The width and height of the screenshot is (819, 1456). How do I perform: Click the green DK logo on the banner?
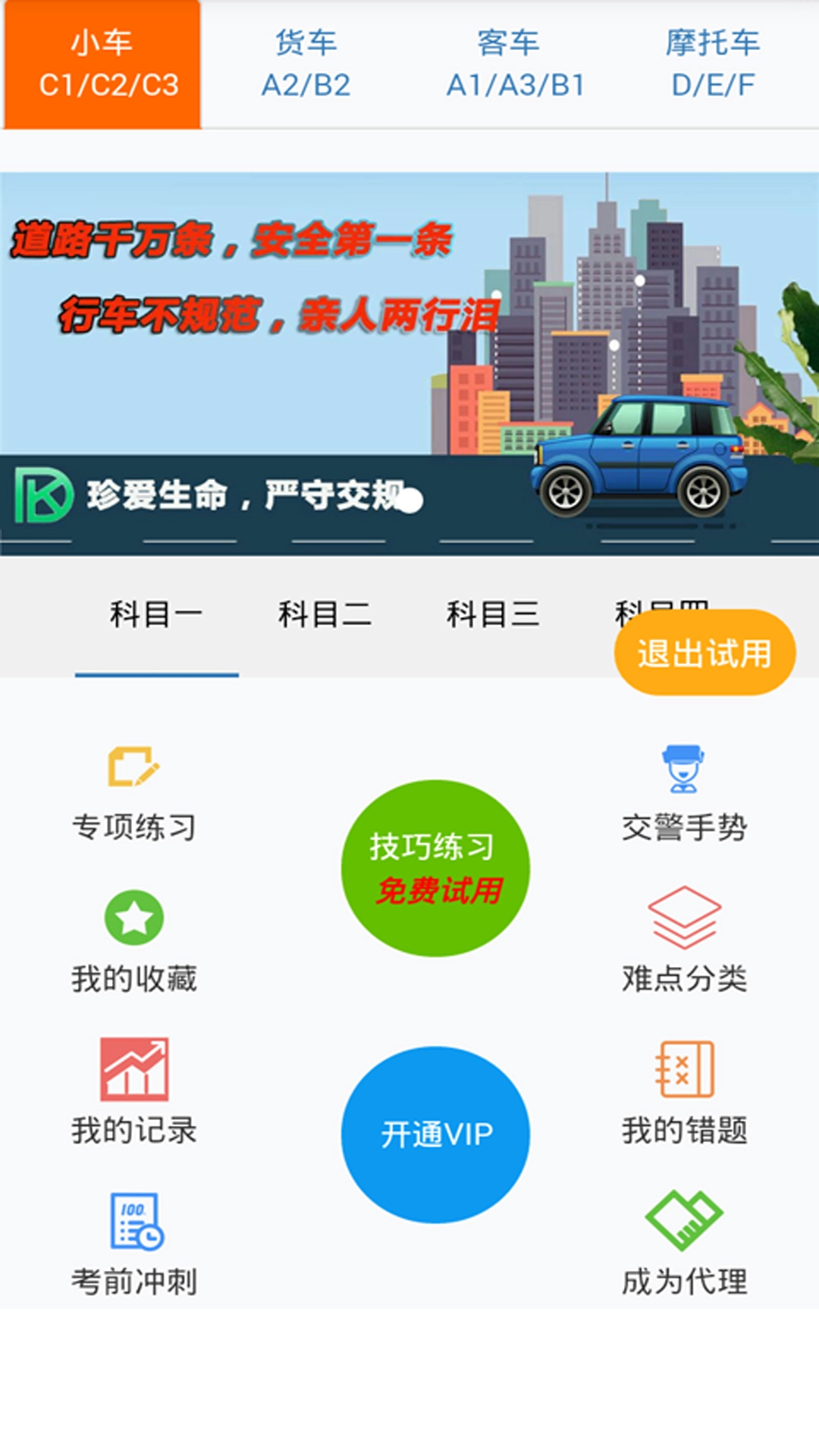(x=43, y=493)
